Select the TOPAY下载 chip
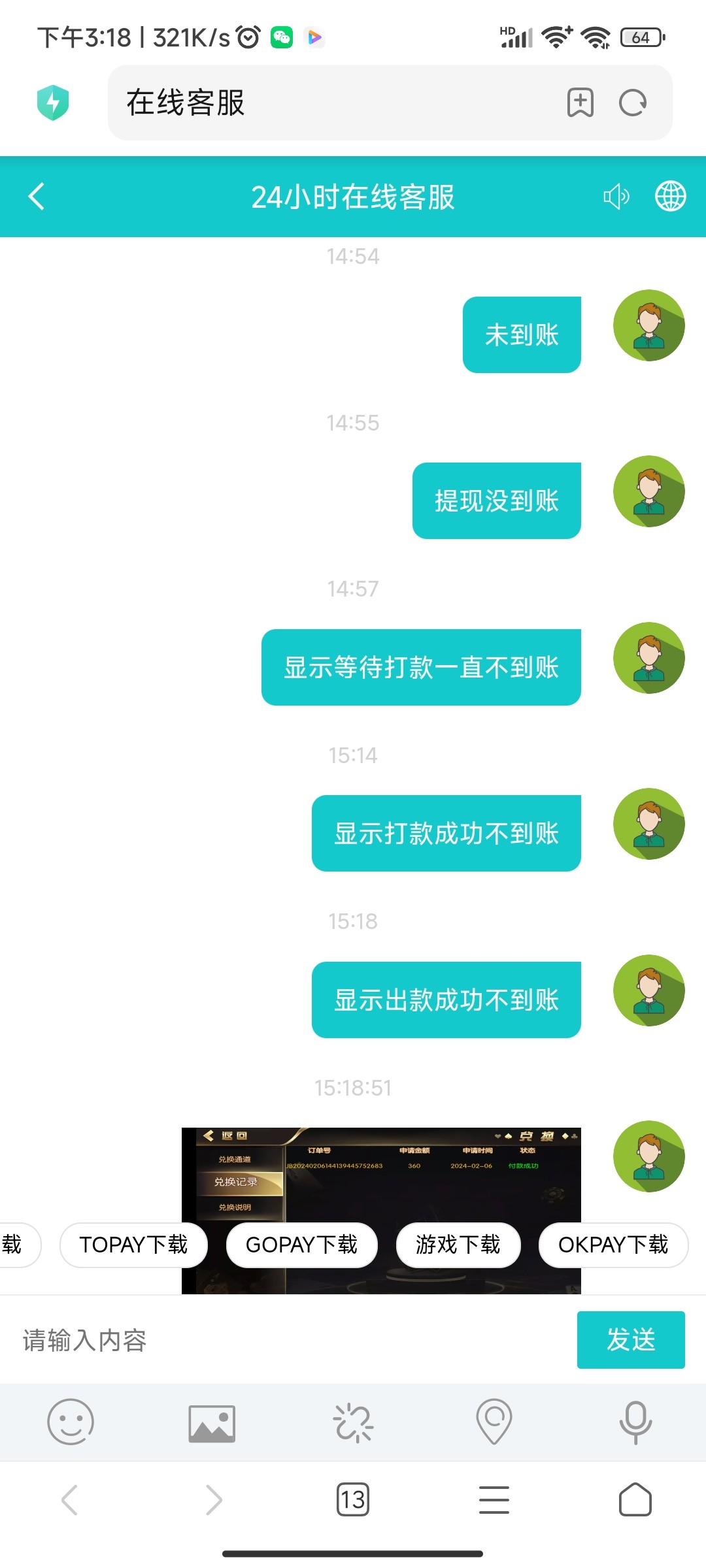The width and height of the screenshot is (706, 1568). point(133,1245)
